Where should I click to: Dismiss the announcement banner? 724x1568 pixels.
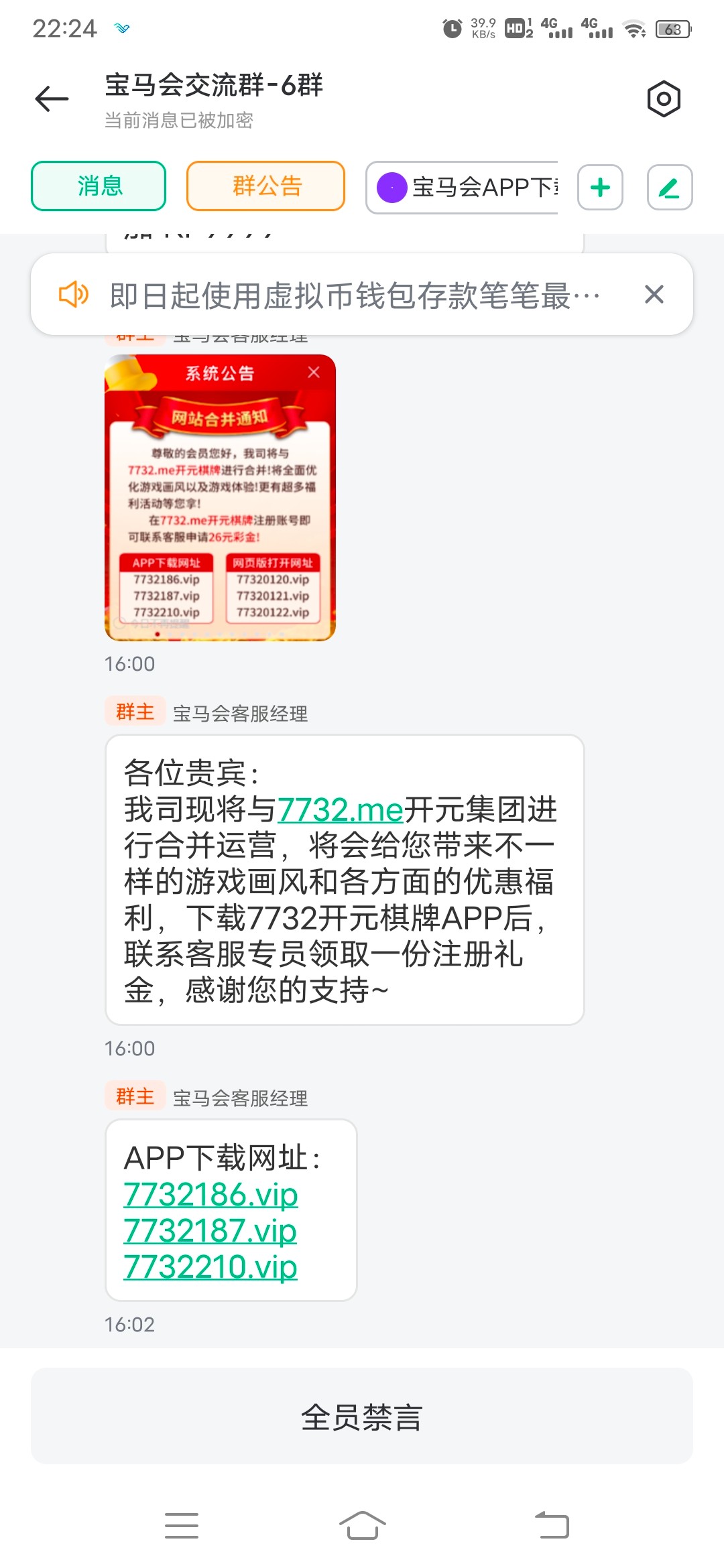coord(654,294)
